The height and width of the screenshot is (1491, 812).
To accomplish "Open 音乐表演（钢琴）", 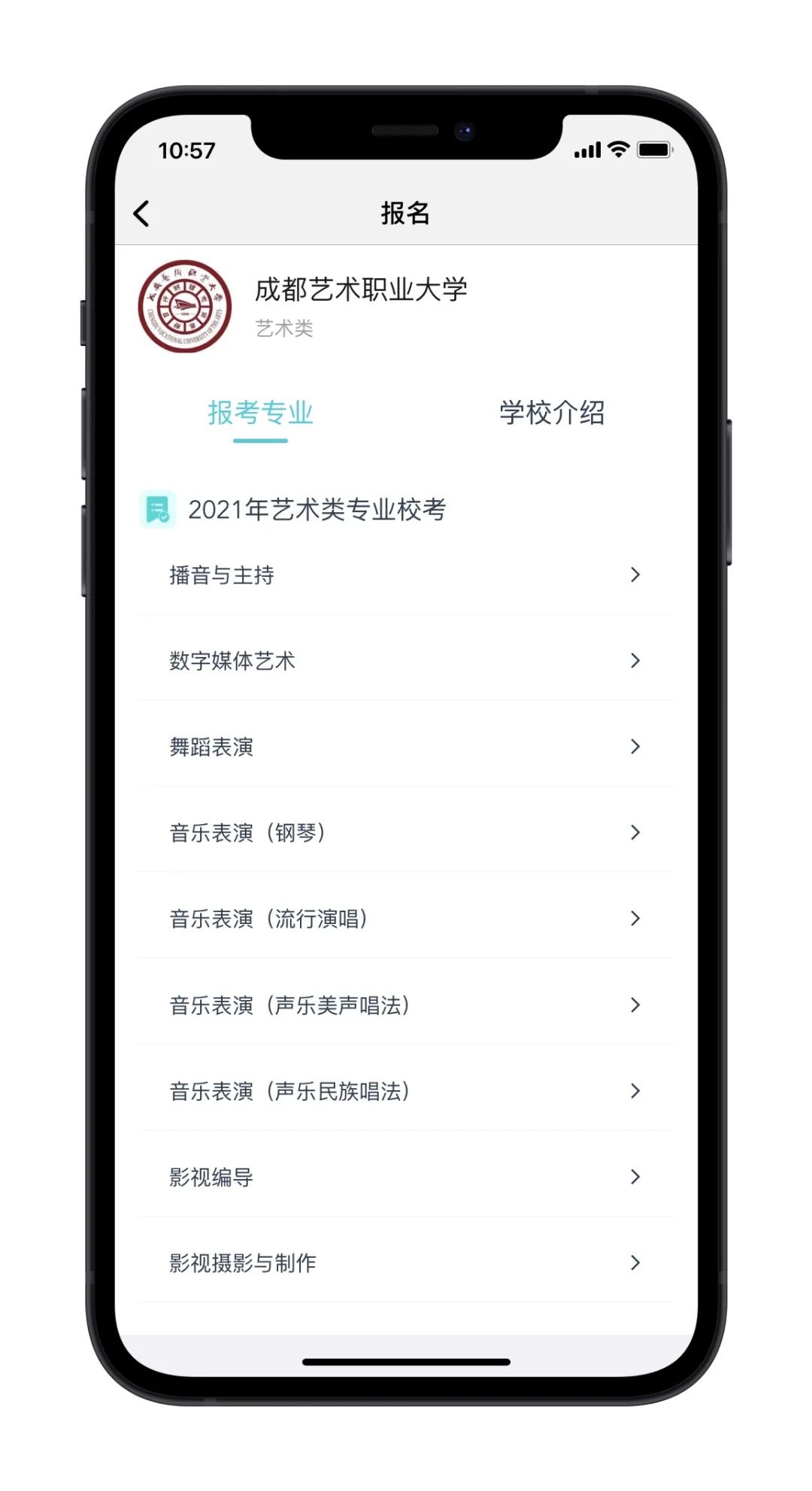I will [x=406, y=832].
